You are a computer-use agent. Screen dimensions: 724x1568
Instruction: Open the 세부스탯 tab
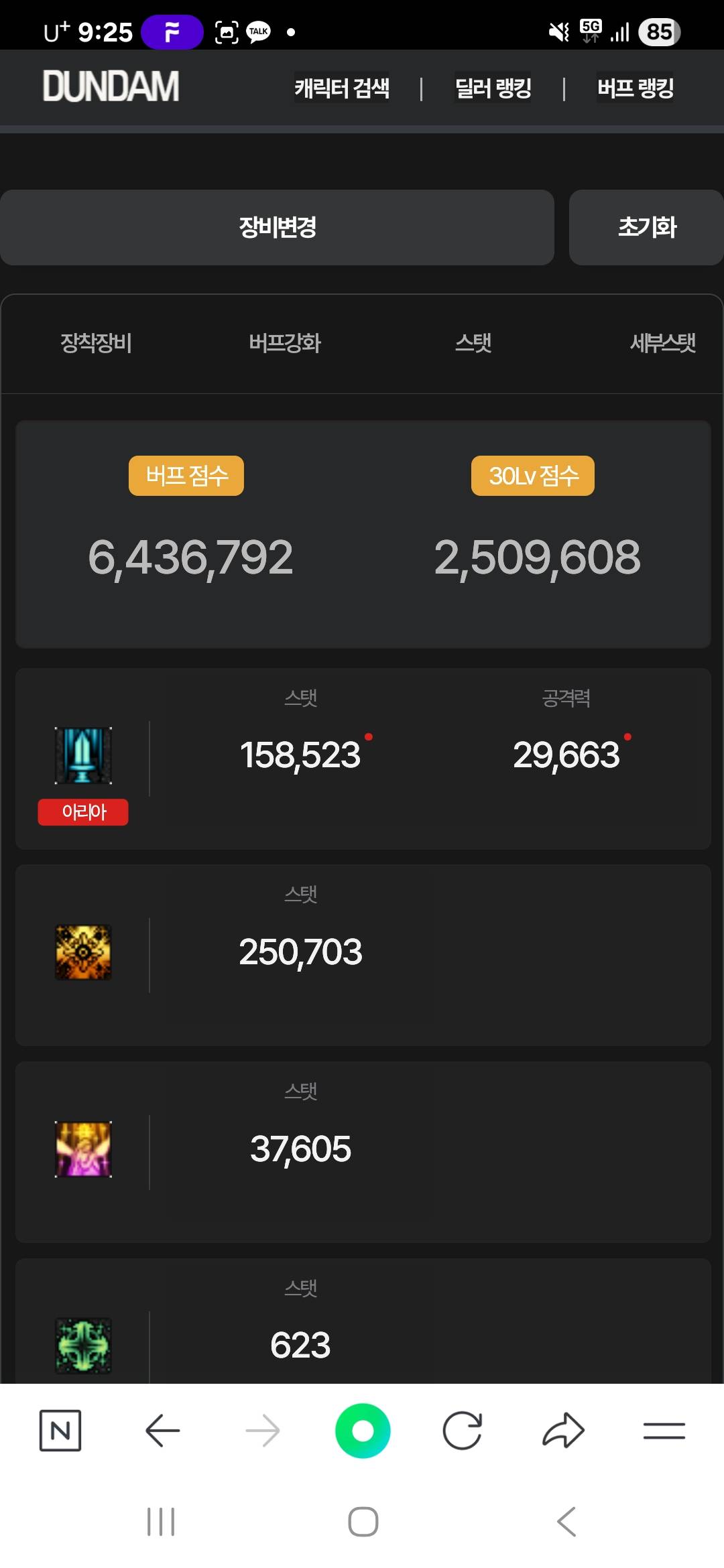tap(662, 343)
